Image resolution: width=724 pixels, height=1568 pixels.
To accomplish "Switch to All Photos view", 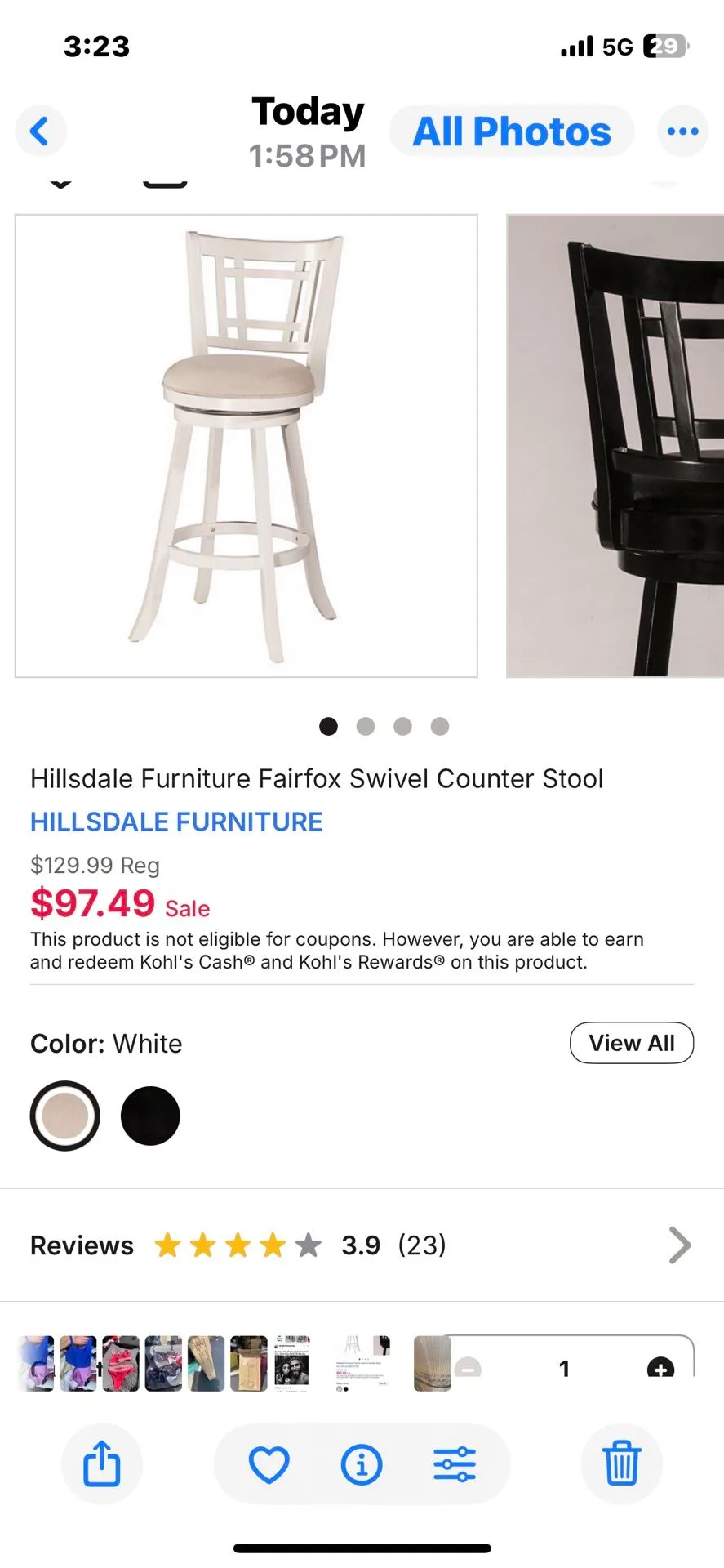I will pyautogui.click(x=511, y=131).
